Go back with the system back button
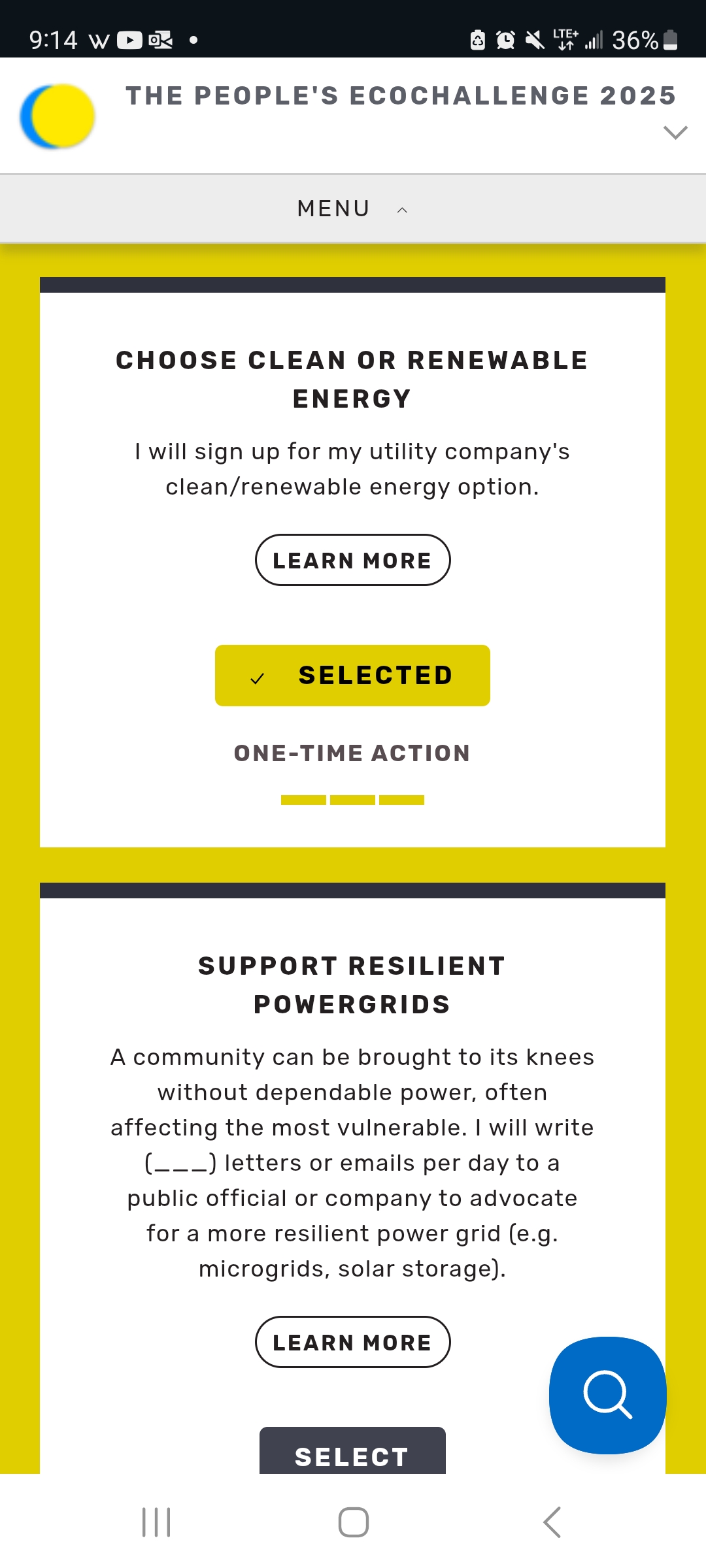Screen dimensions: 706x1568 [552, 1522]
